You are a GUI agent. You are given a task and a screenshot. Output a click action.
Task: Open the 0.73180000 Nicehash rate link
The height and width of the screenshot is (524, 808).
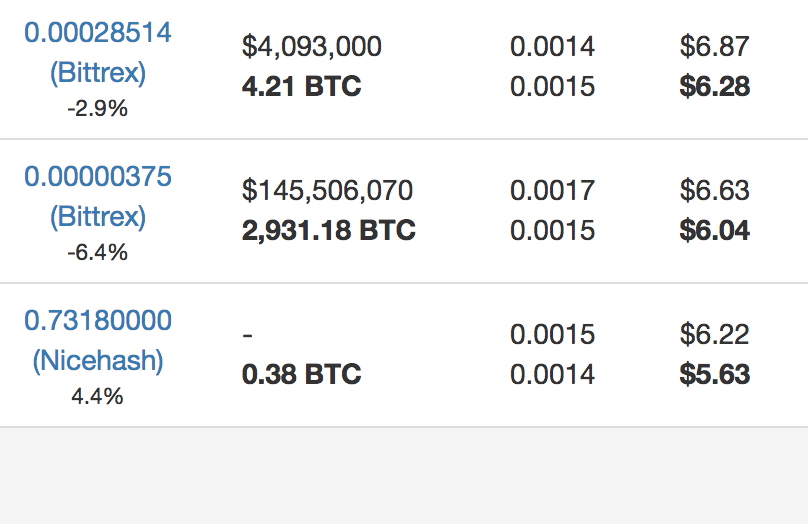point(98,321)
